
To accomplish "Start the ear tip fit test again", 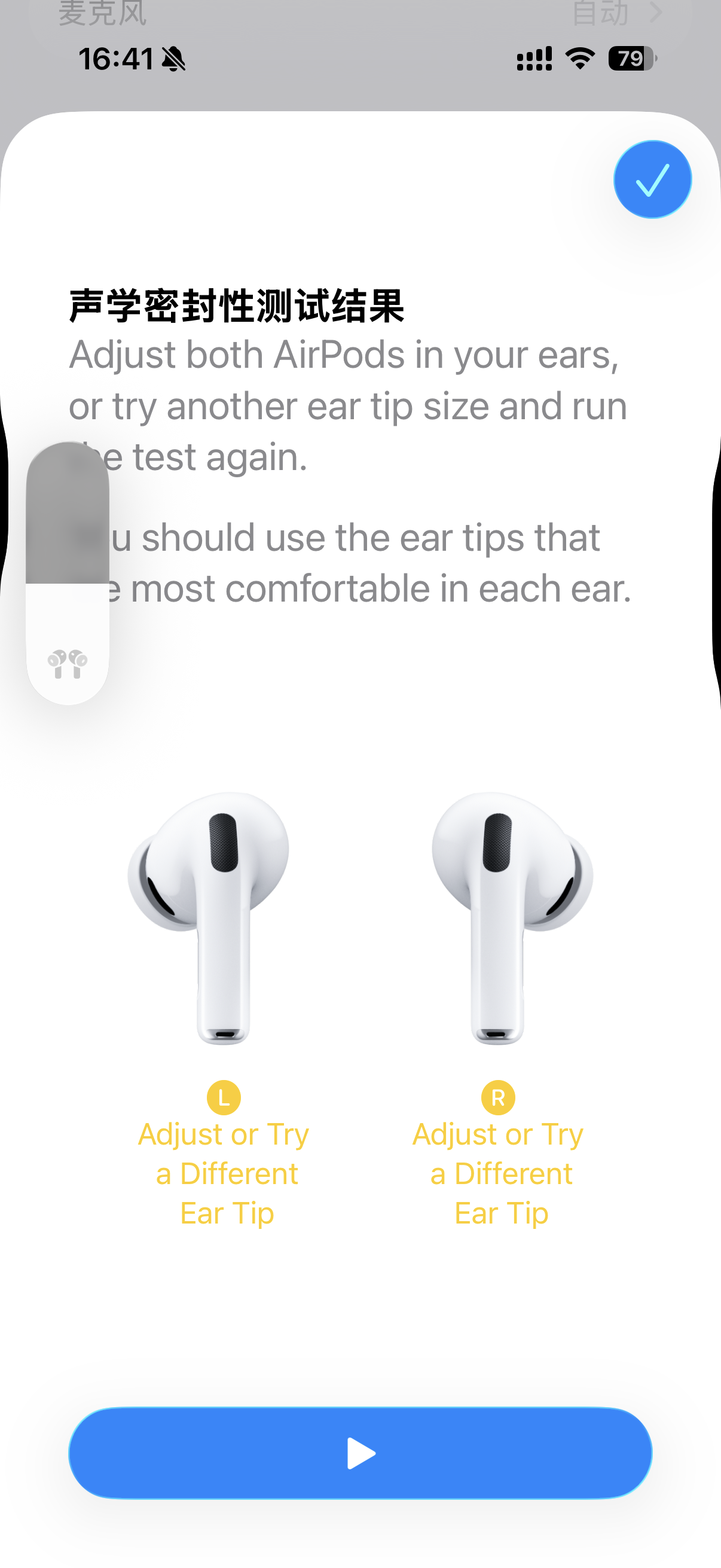I will click(360, 1453).
